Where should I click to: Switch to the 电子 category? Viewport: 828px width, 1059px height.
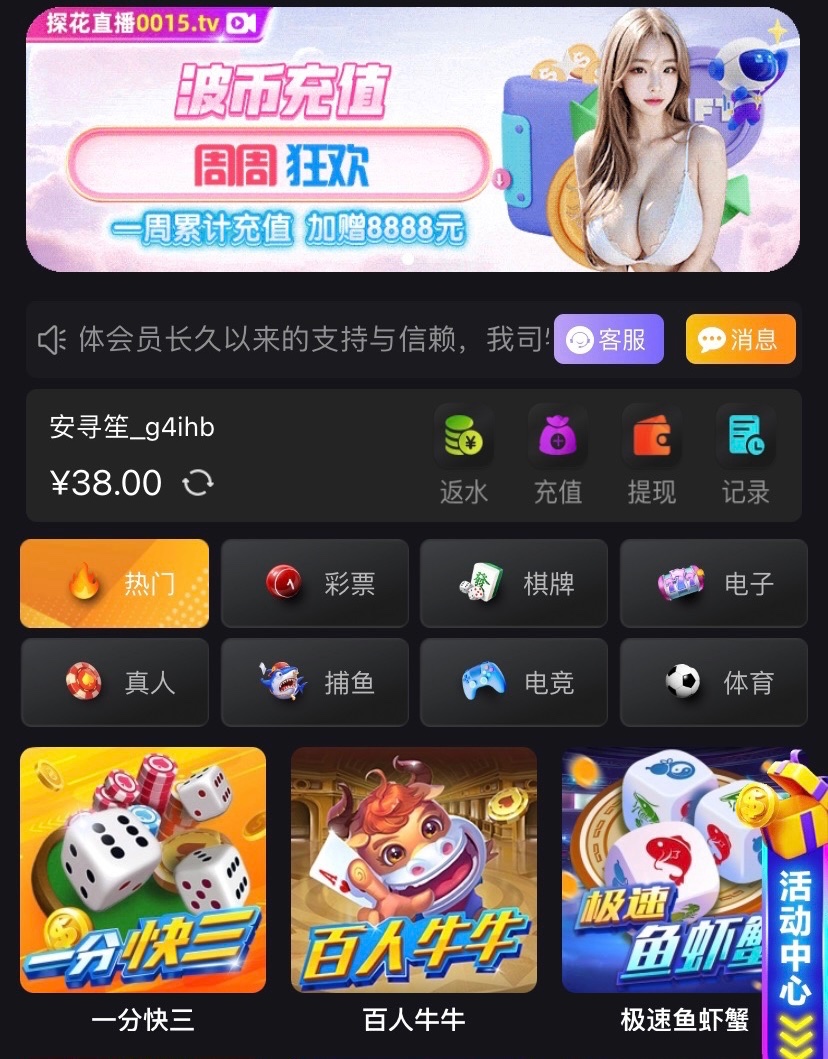click(x=713, y=583)
